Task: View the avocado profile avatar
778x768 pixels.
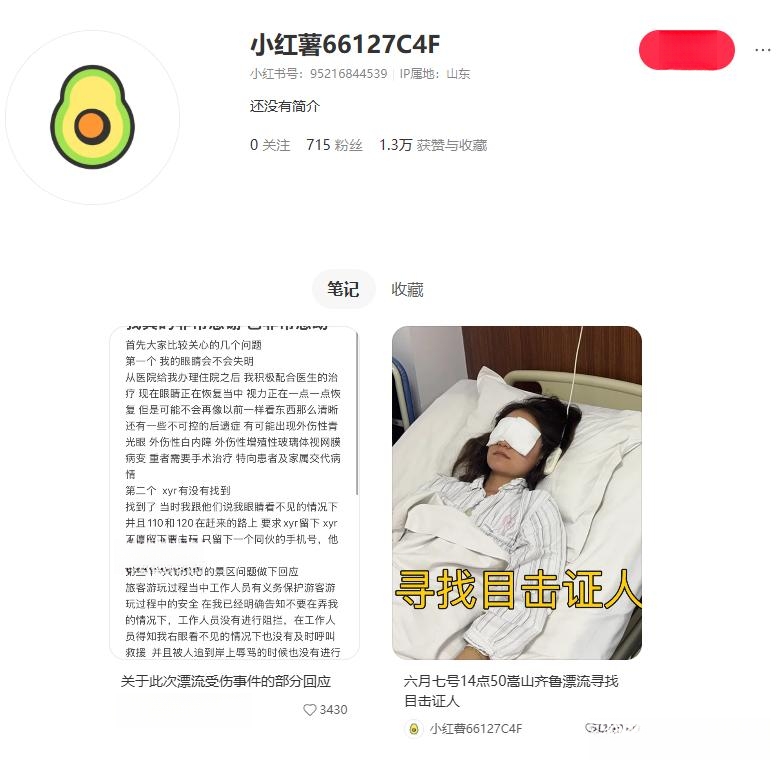Action: click(x=92, y=117)
